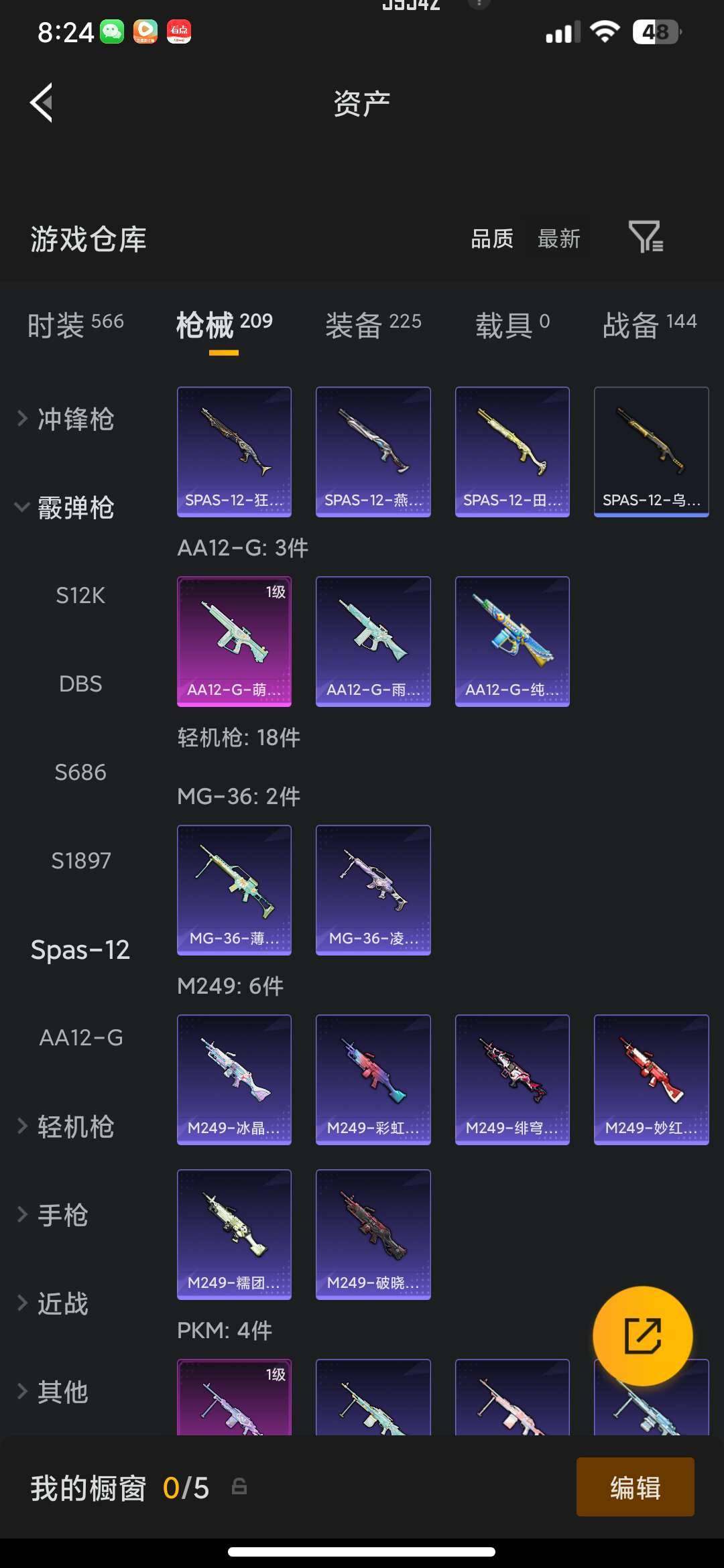This screenshot has width=724, height=1568.
Task: Tap the yellow floating share button
Action: click(x=642, y=1336)
